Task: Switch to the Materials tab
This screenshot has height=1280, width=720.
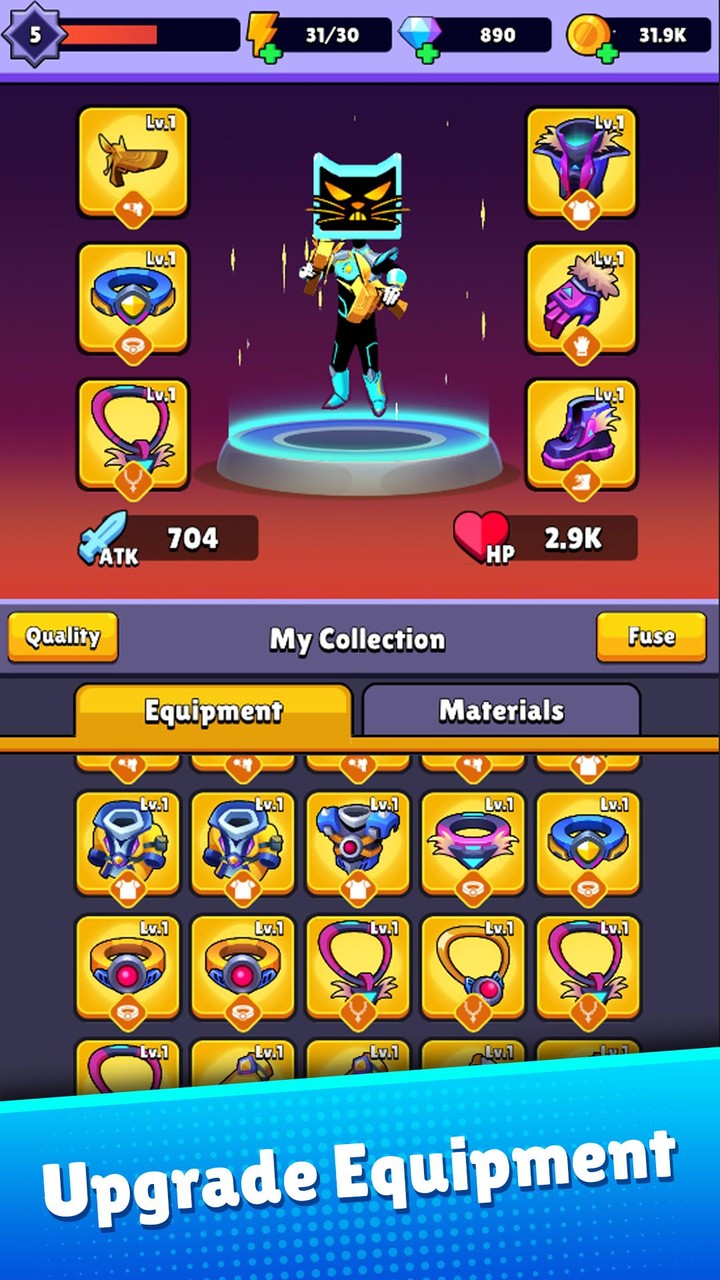Action: click(x=501, y=711)
